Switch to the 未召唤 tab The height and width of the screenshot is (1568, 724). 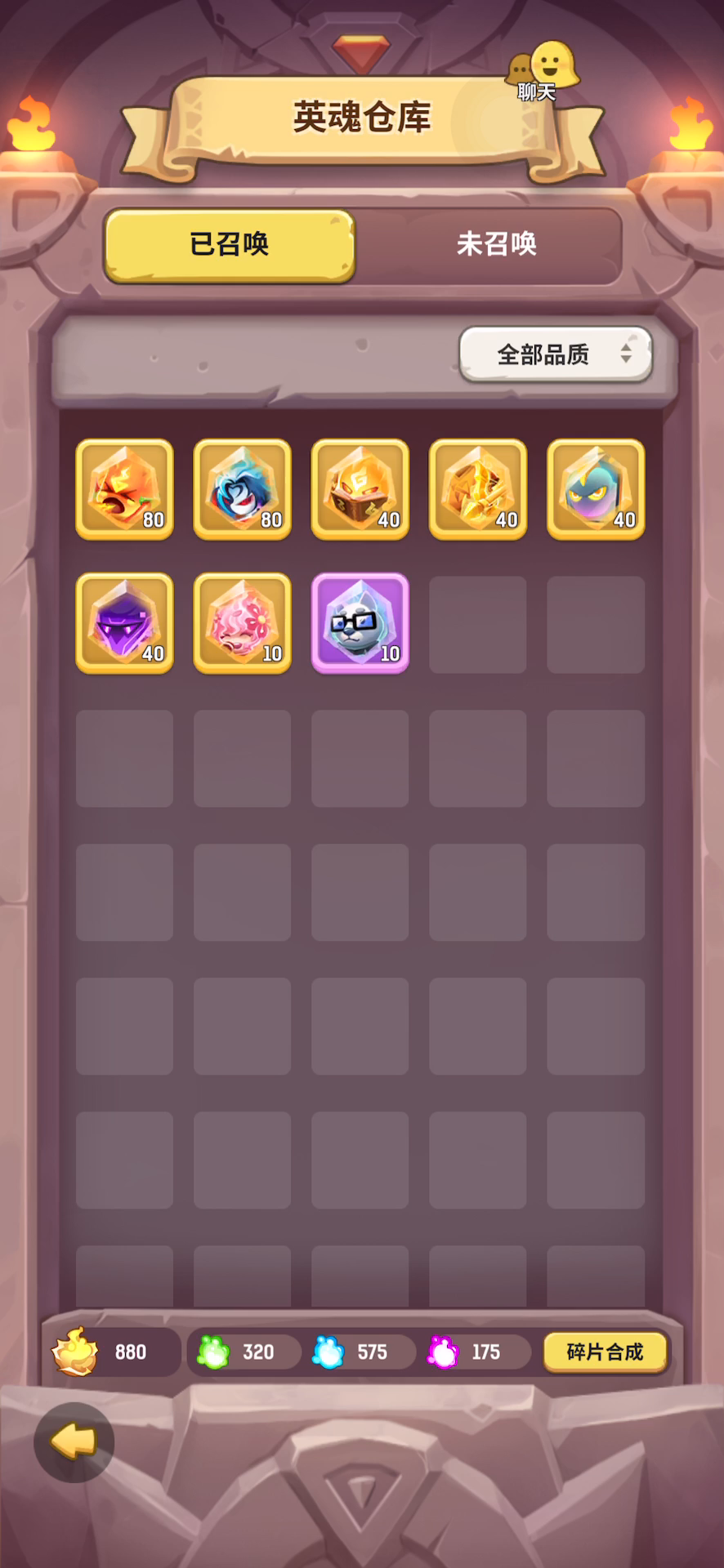coord(496,244)
